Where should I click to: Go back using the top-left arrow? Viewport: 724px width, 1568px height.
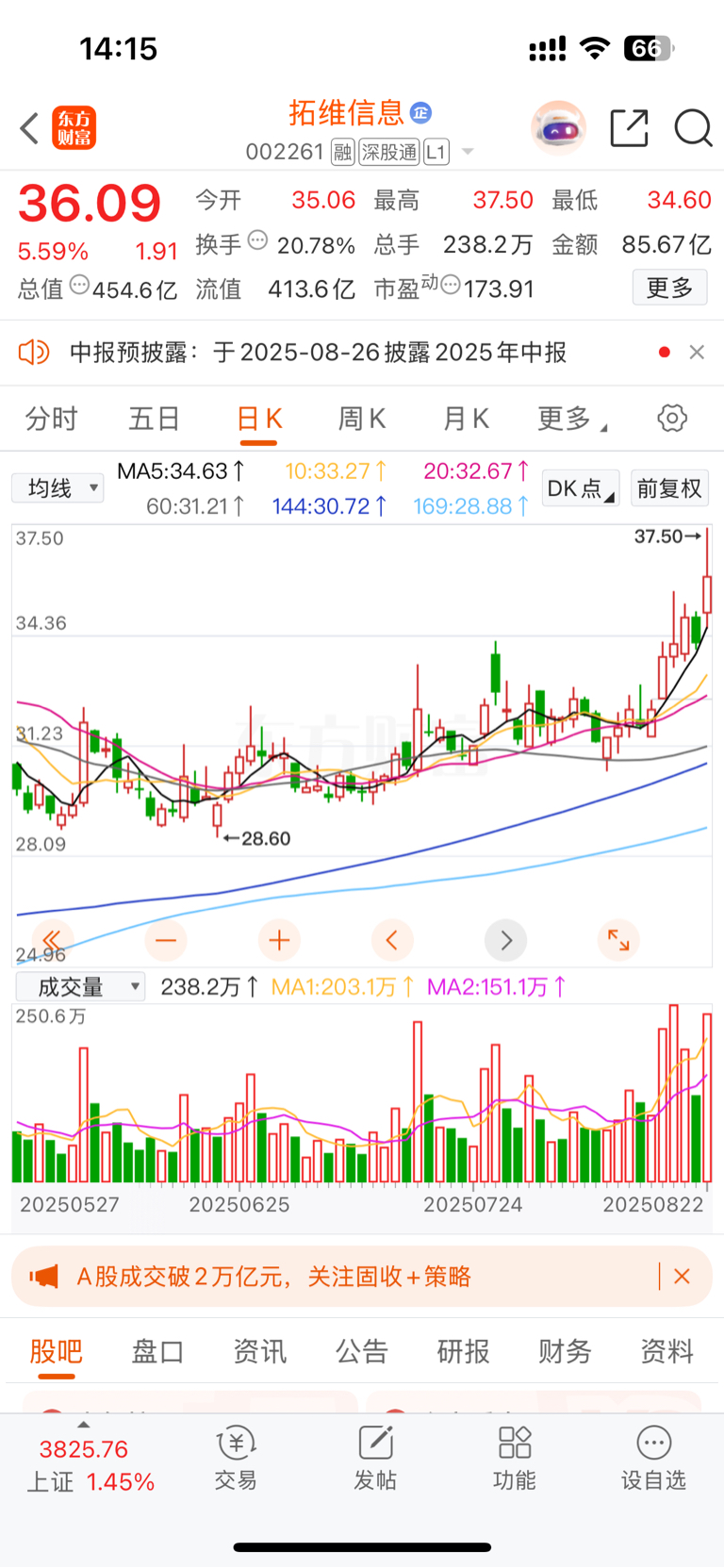coord(29,128)
